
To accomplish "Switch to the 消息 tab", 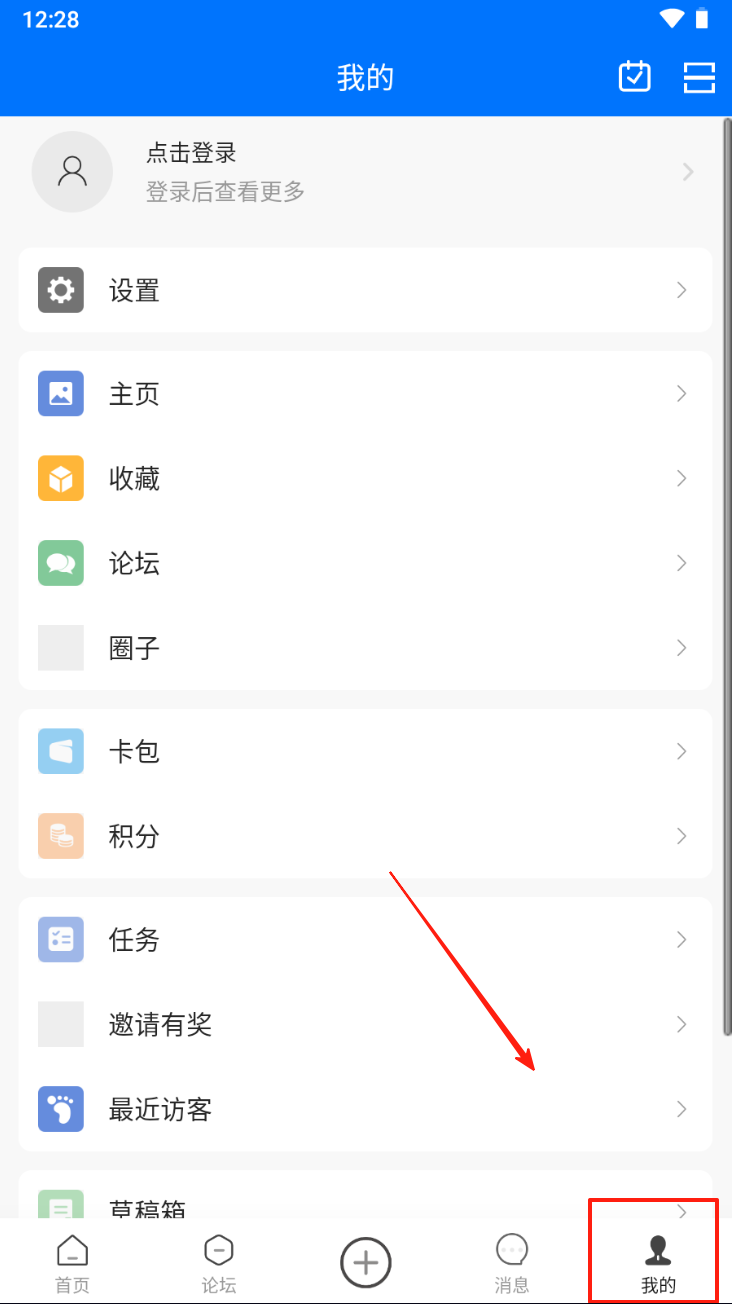I will point(512,1263).
